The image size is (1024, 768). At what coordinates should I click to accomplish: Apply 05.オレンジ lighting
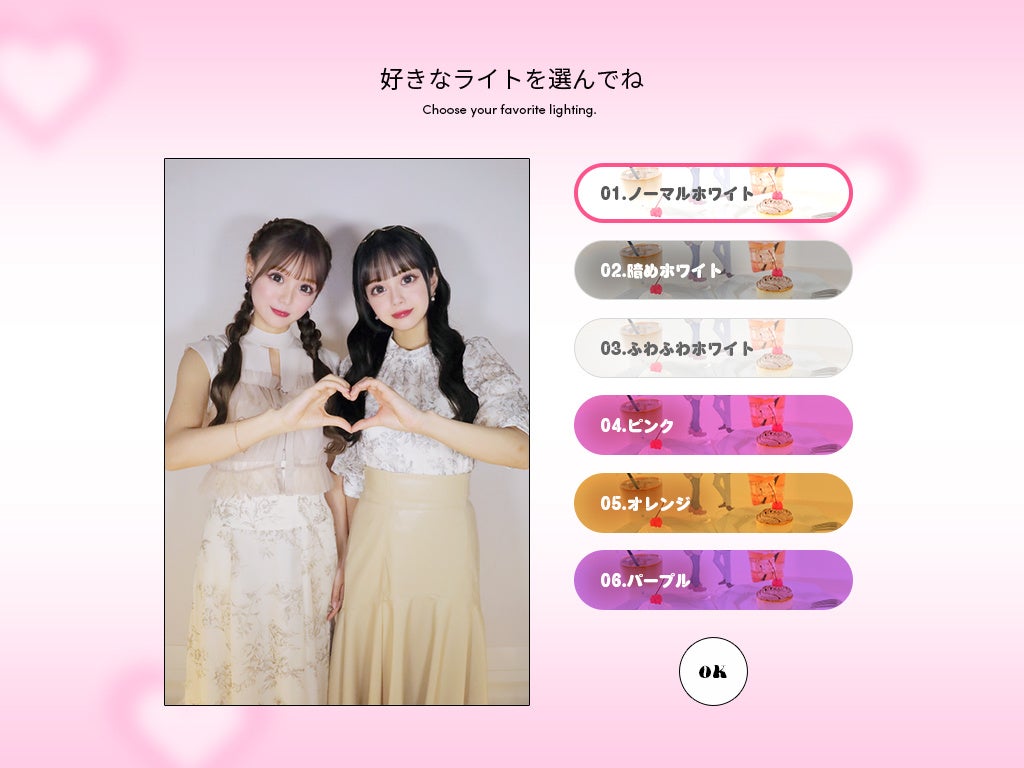click(713, 503)
